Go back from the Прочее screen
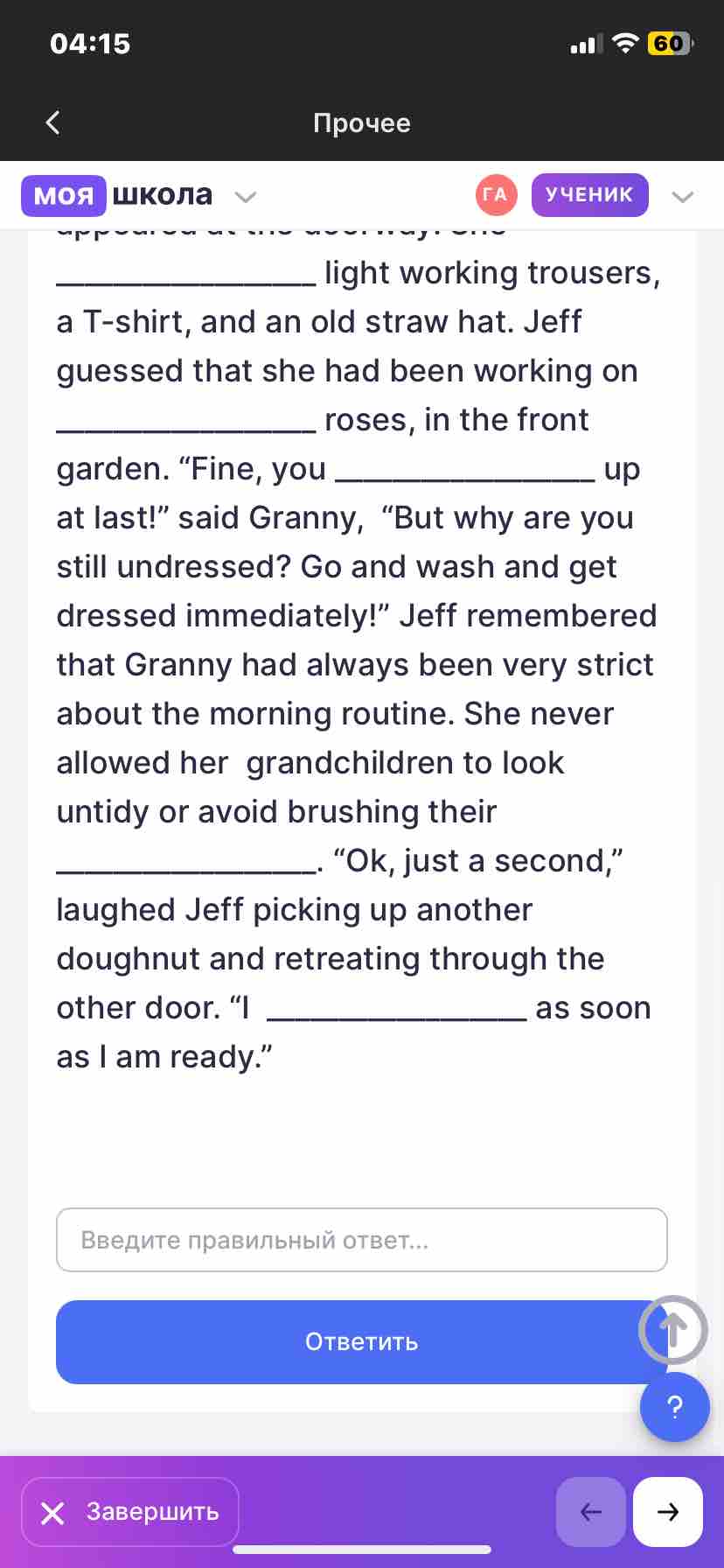Screen dimensions: 724x1568 point(53,122)
